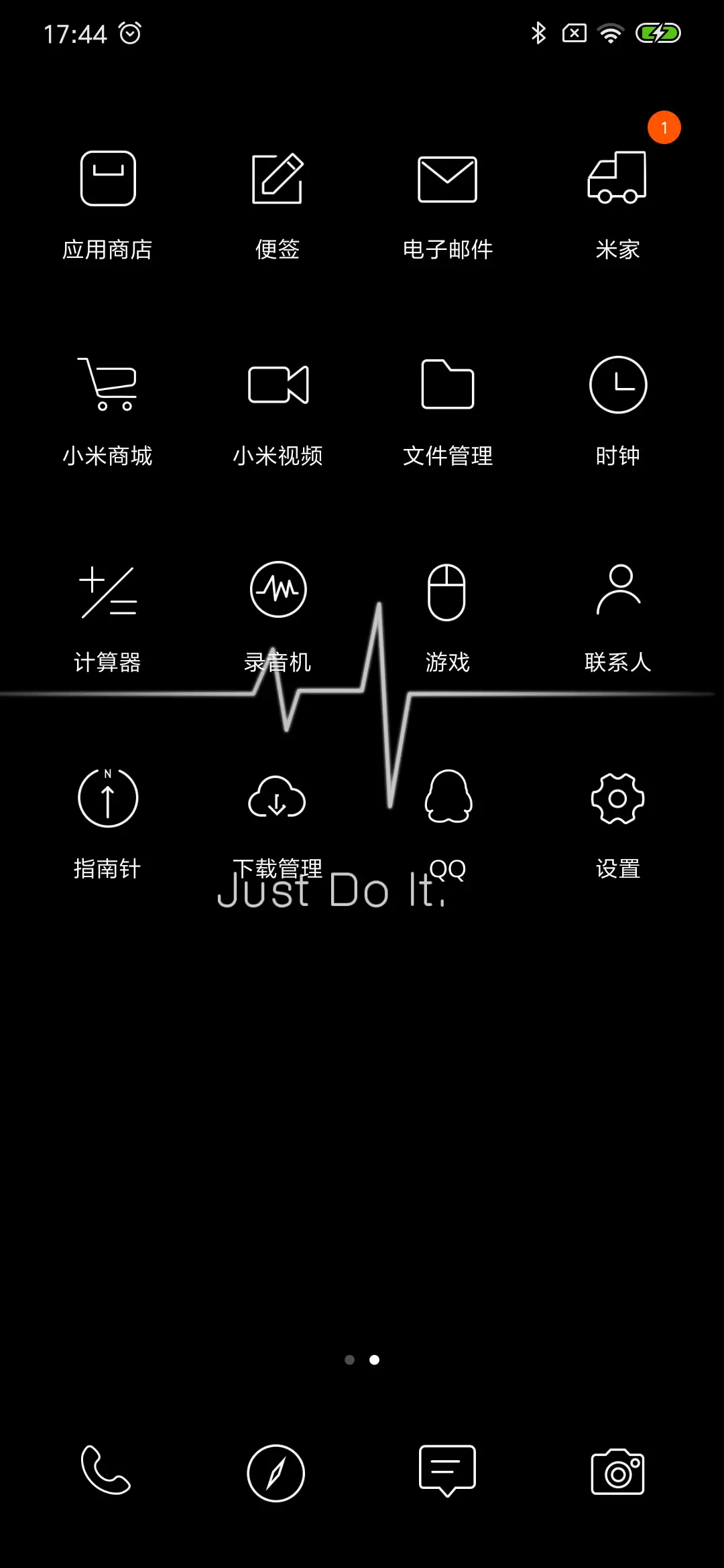Tap the orange notification badge on 米家
Screen dimensions: 724x1568
tap(664, 127)
